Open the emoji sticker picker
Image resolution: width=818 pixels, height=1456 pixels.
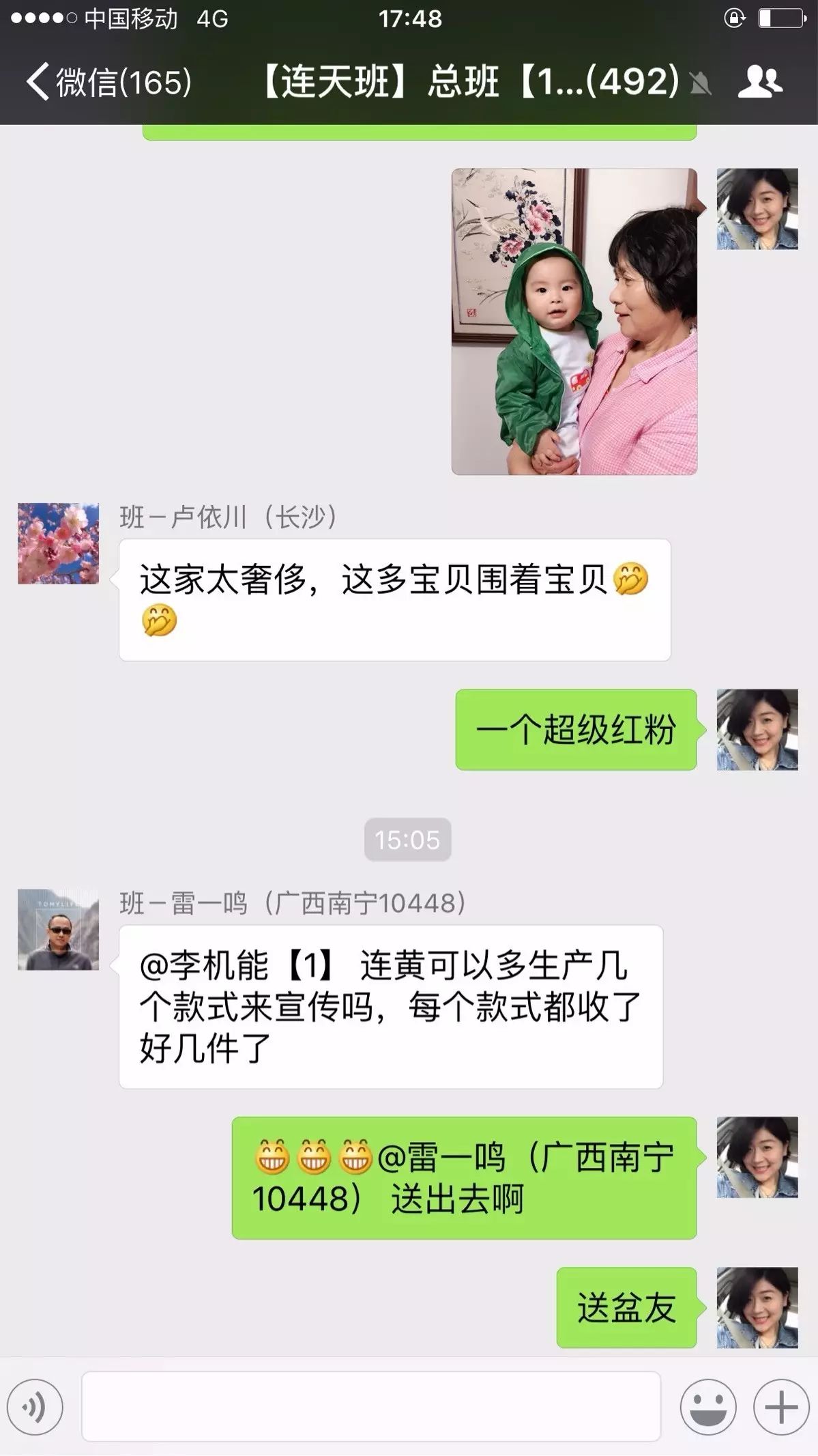pyautogui.click(x=707, y=1407)
